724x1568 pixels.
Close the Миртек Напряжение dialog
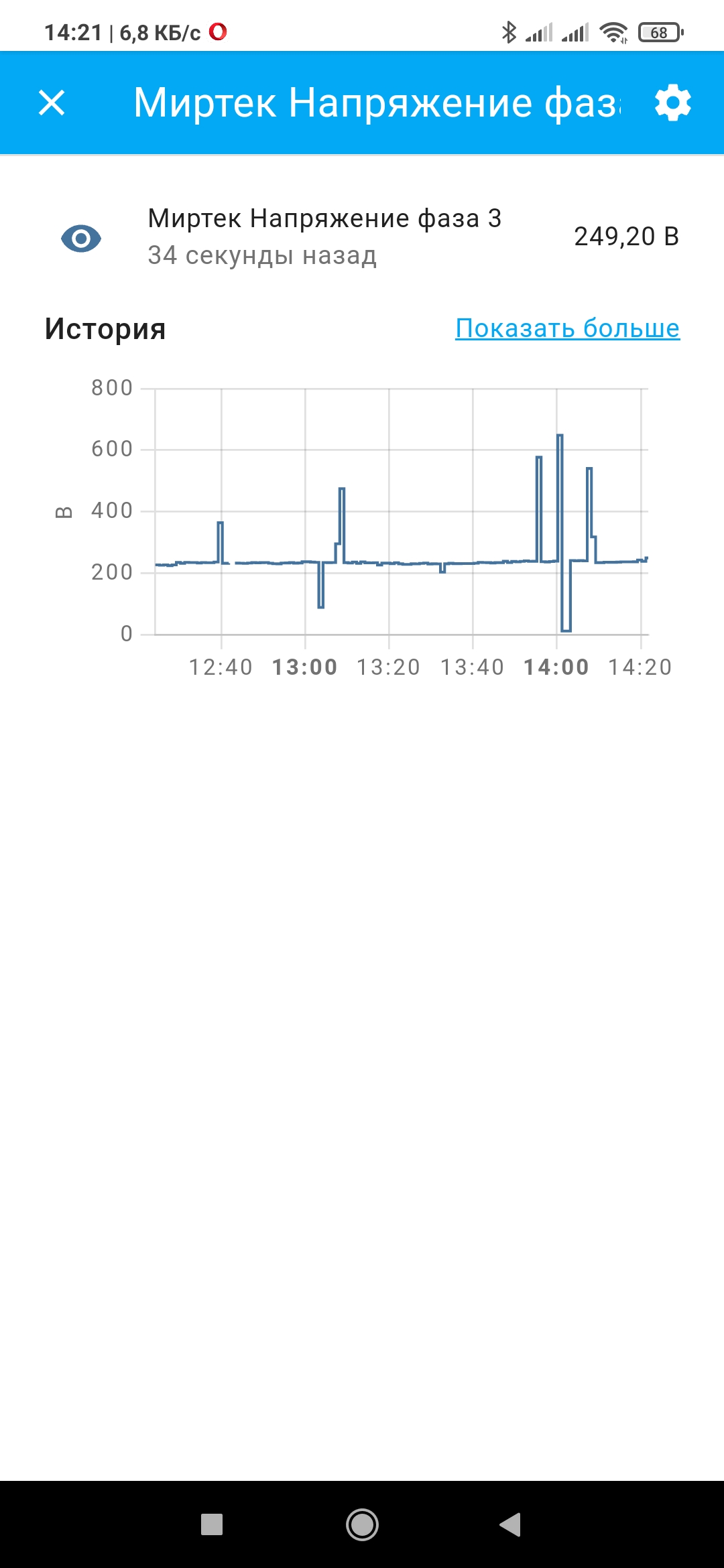click(52, 103)
